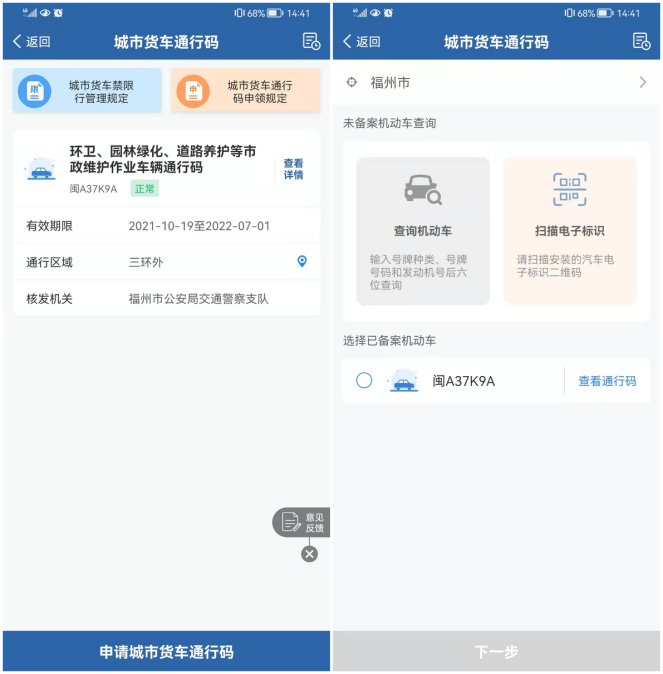Tap 下一步 button

tap(496, 651)
